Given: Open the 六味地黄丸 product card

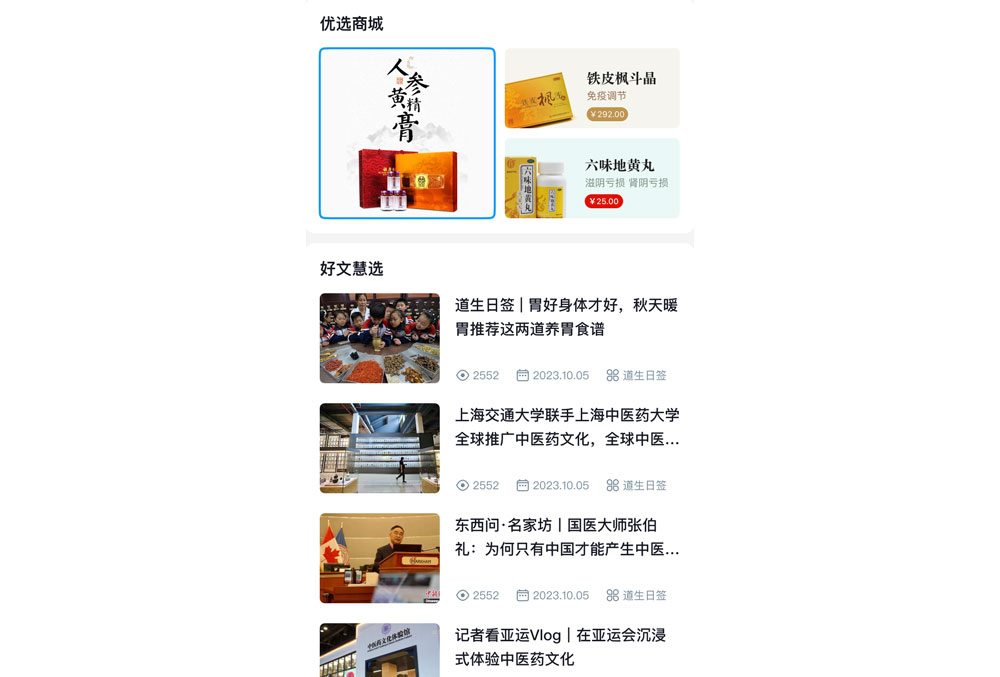Looking at the screenshot, I should pyautogui.click(x=592, y=178).
